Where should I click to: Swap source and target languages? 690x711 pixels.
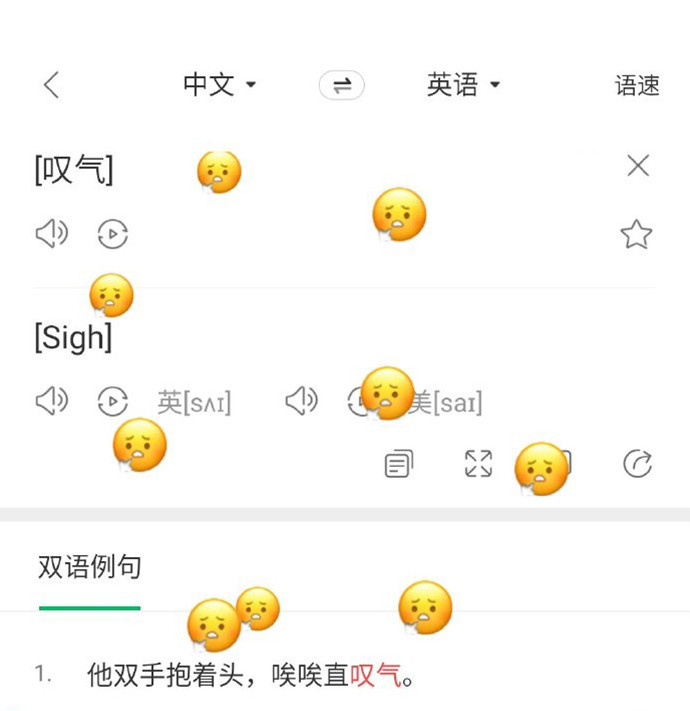click(x=341, y=85)
